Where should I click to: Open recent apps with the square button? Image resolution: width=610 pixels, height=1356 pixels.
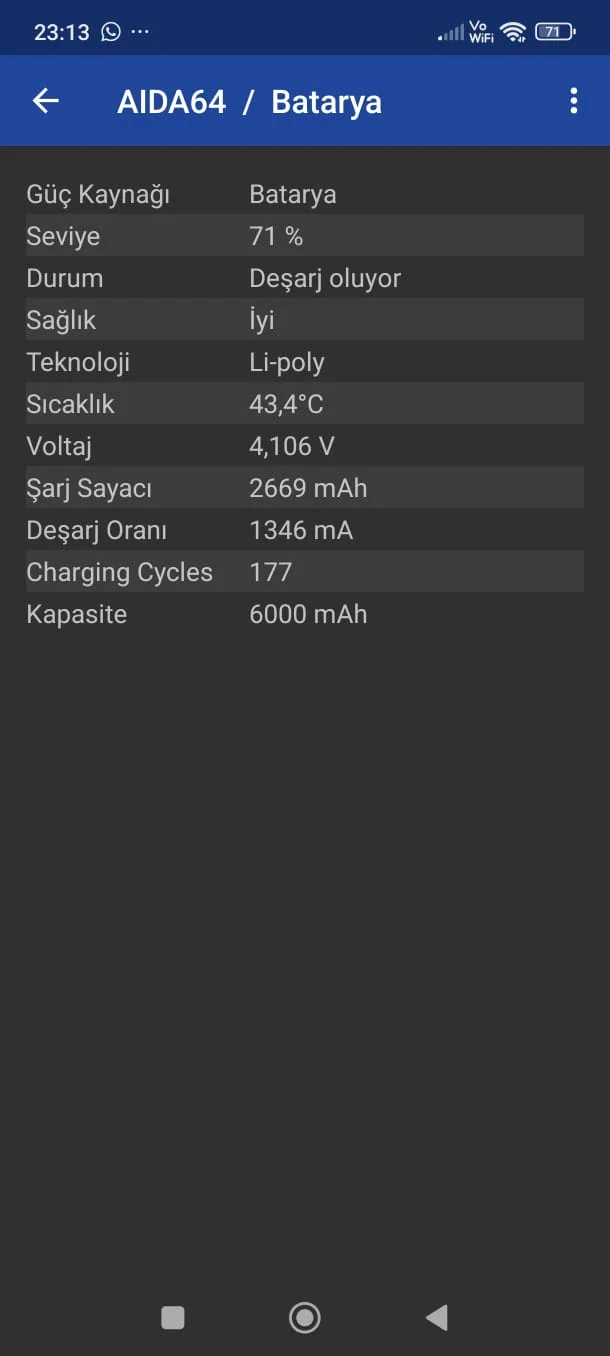[173, 1317]
